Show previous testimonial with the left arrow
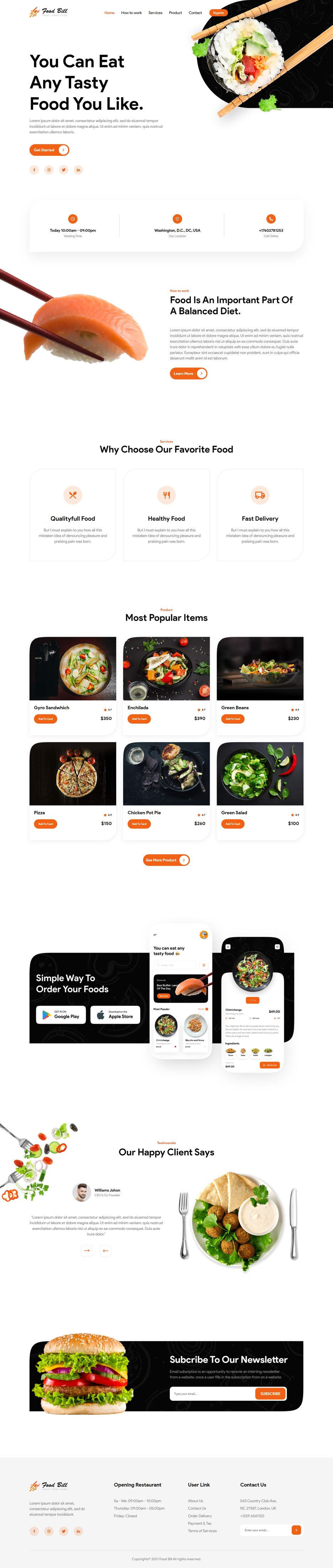 pyautogui.click(x=105, y=1250)
